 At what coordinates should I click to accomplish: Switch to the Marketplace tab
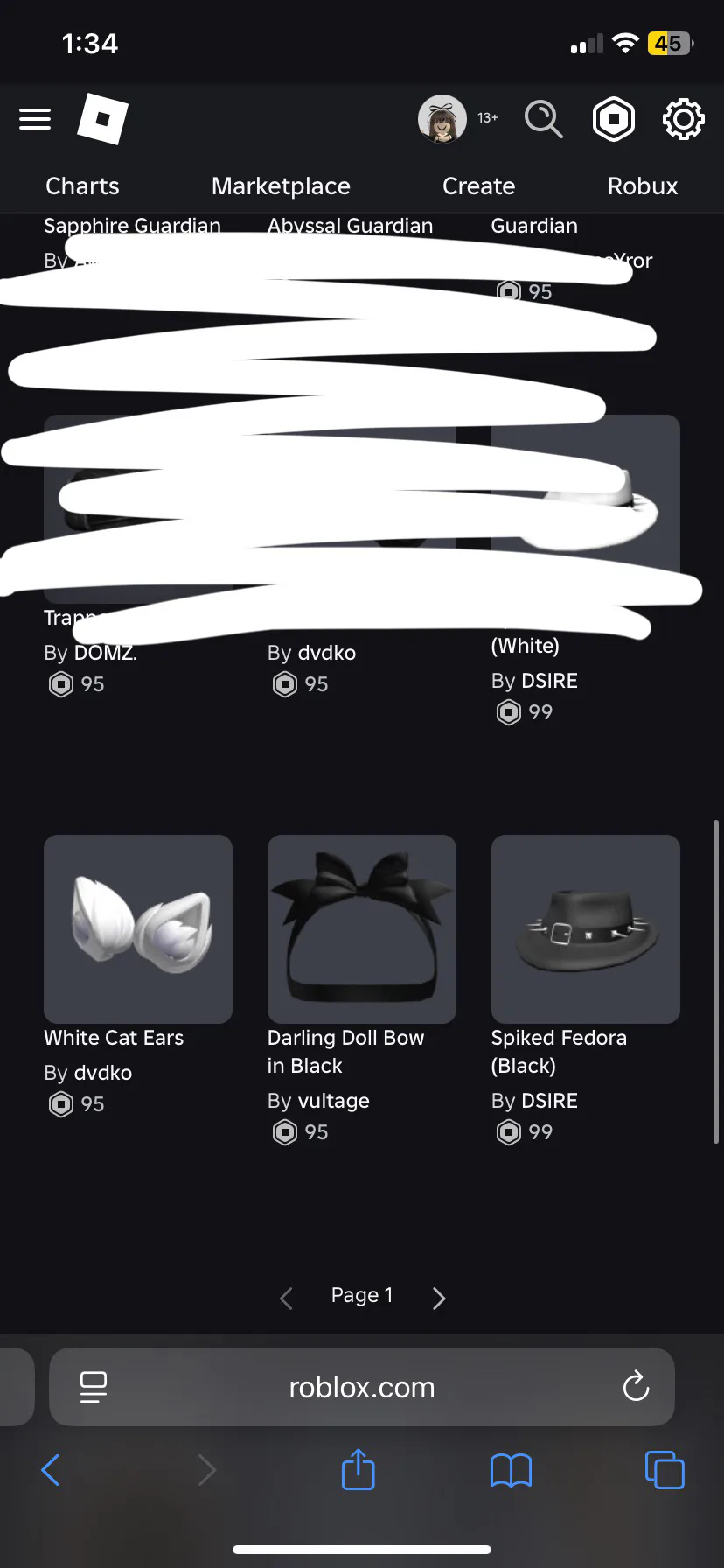click(x=281, y=185)
